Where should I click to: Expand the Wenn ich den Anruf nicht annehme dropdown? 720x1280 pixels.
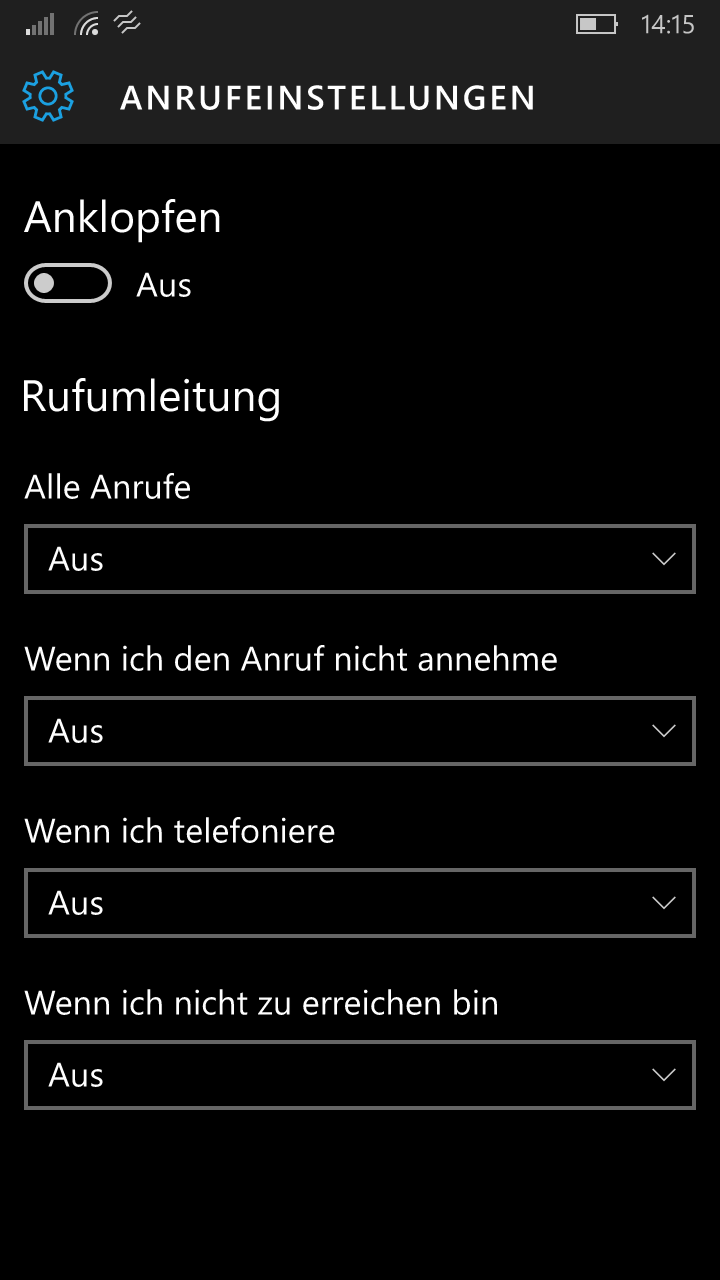point(360,731)
